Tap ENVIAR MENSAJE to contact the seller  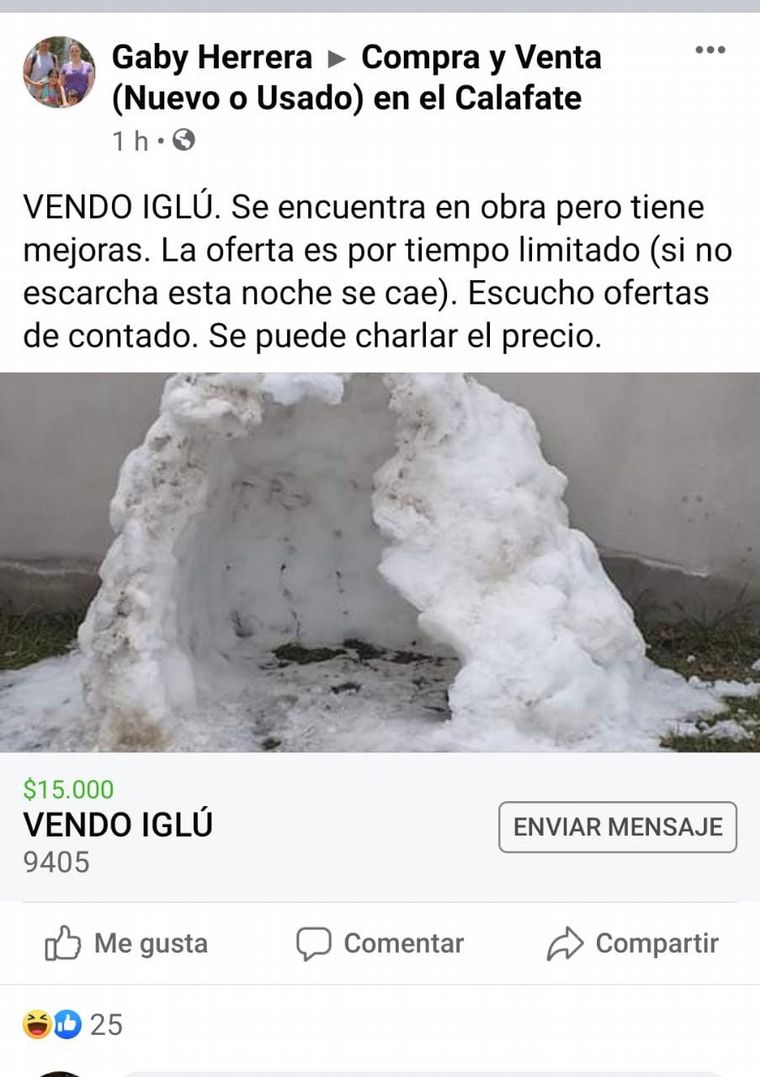pyautogui.click(x=617, y=827)
